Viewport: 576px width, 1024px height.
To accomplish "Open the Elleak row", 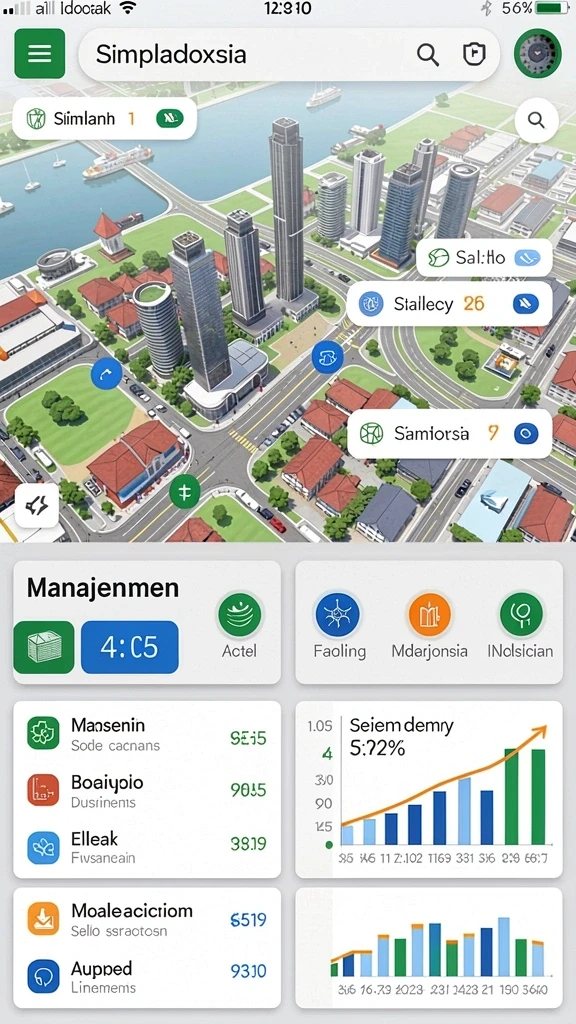I will pos(147,847).
